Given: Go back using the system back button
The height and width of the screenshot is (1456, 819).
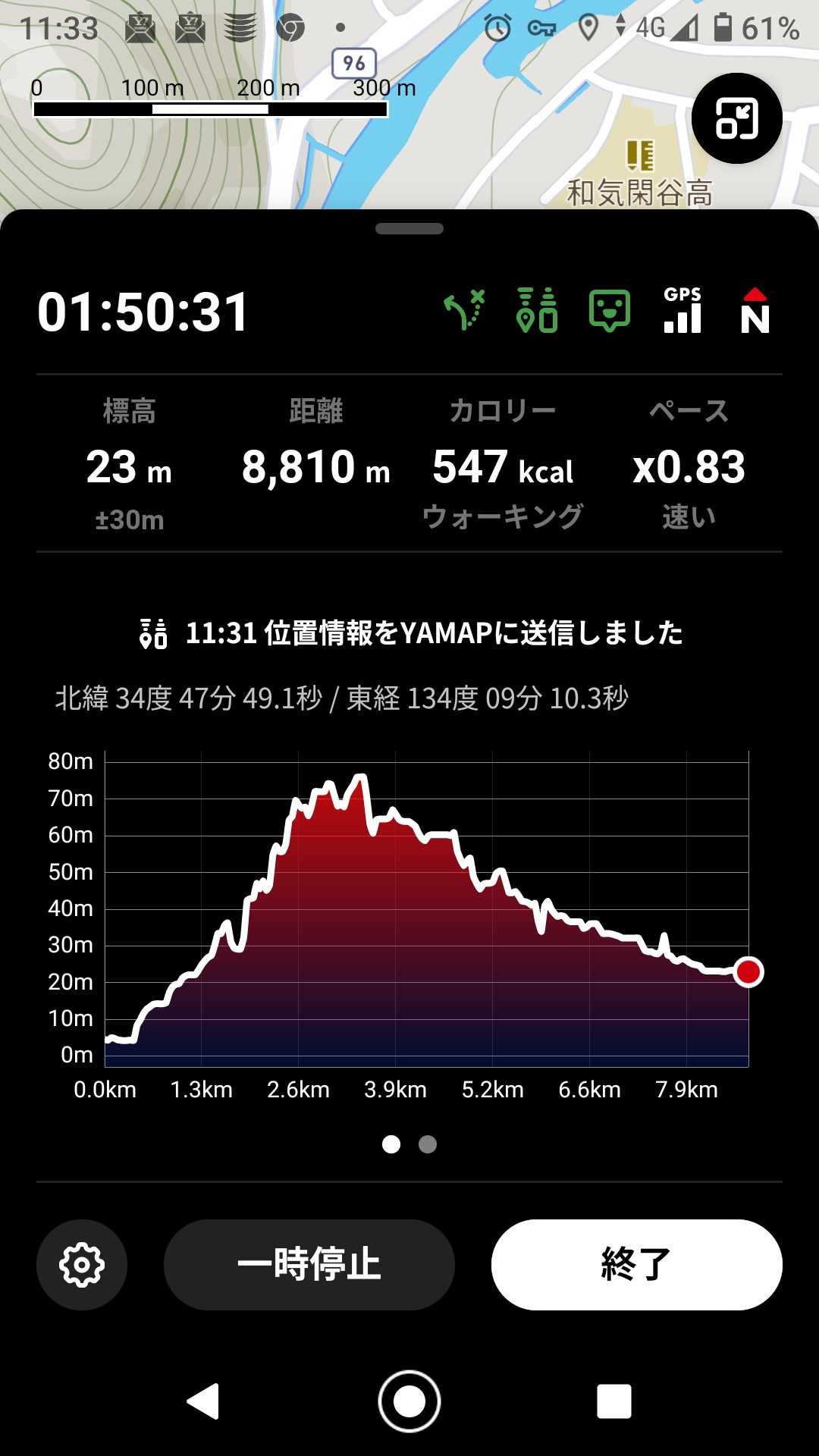Looking at the screenshot, I should (203, 1401).
